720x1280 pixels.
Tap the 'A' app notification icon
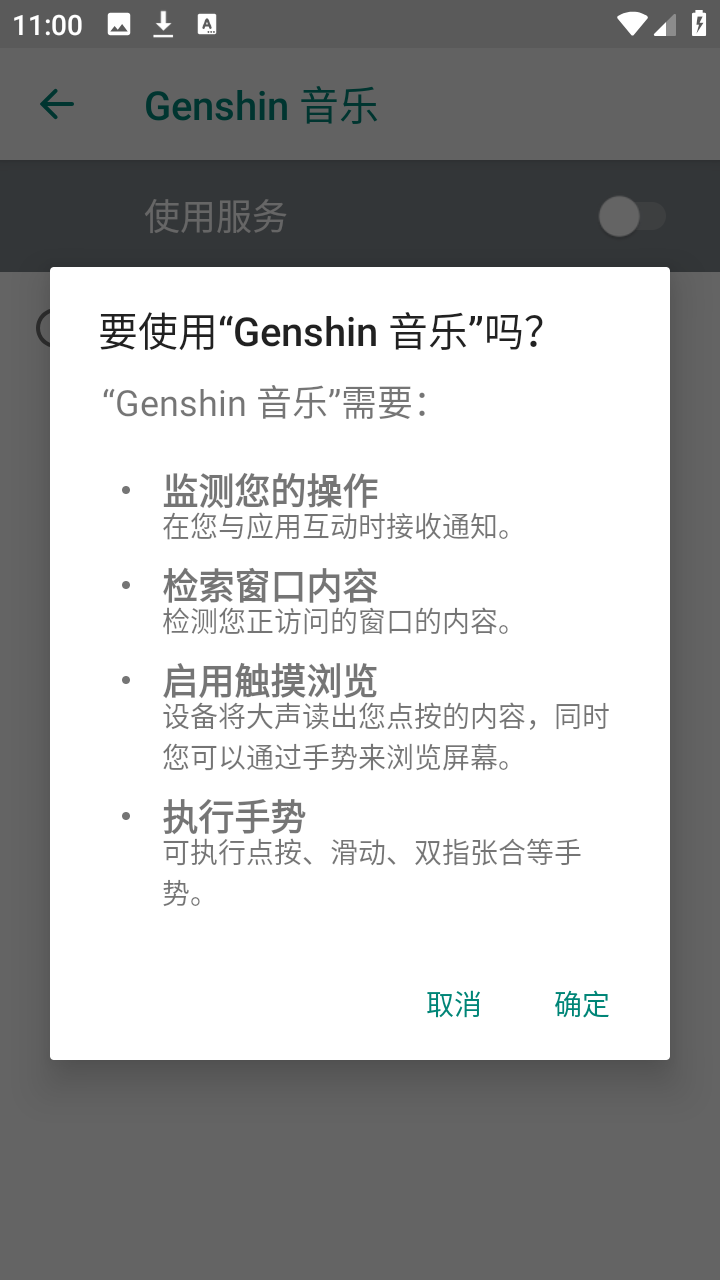pos(207,24)
